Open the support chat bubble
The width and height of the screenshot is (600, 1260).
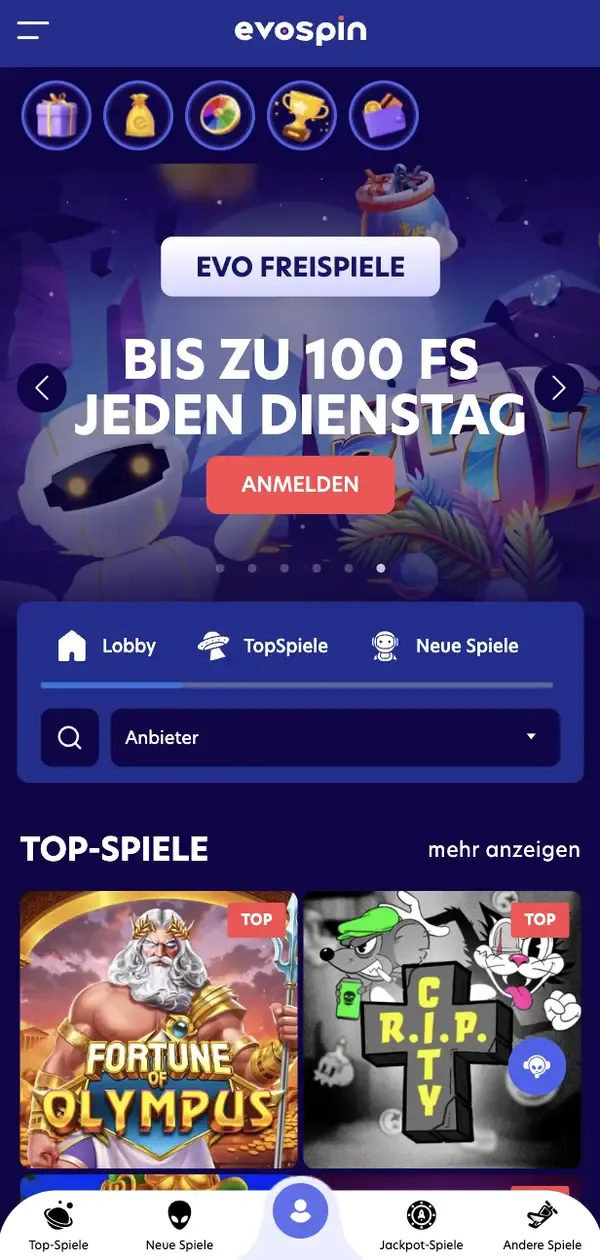click(x=537, y=1066)
